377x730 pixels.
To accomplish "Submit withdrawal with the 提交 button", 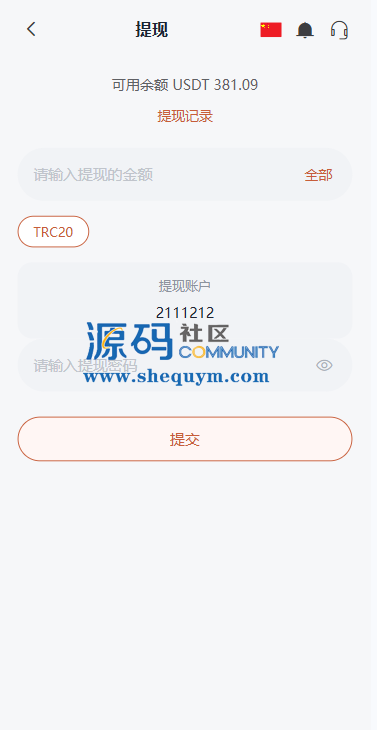I will tap(185, 439).
